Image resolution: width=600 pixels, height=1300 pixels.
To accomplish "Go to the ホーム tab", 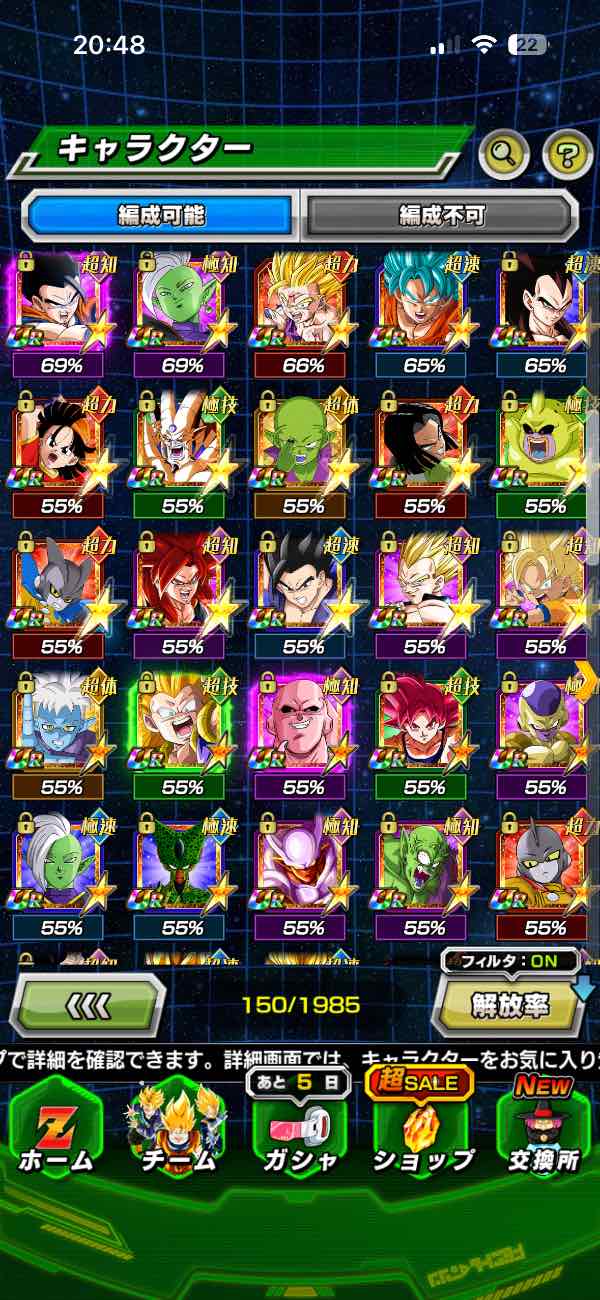I will pyautogui.click(x=57, y=1125).
